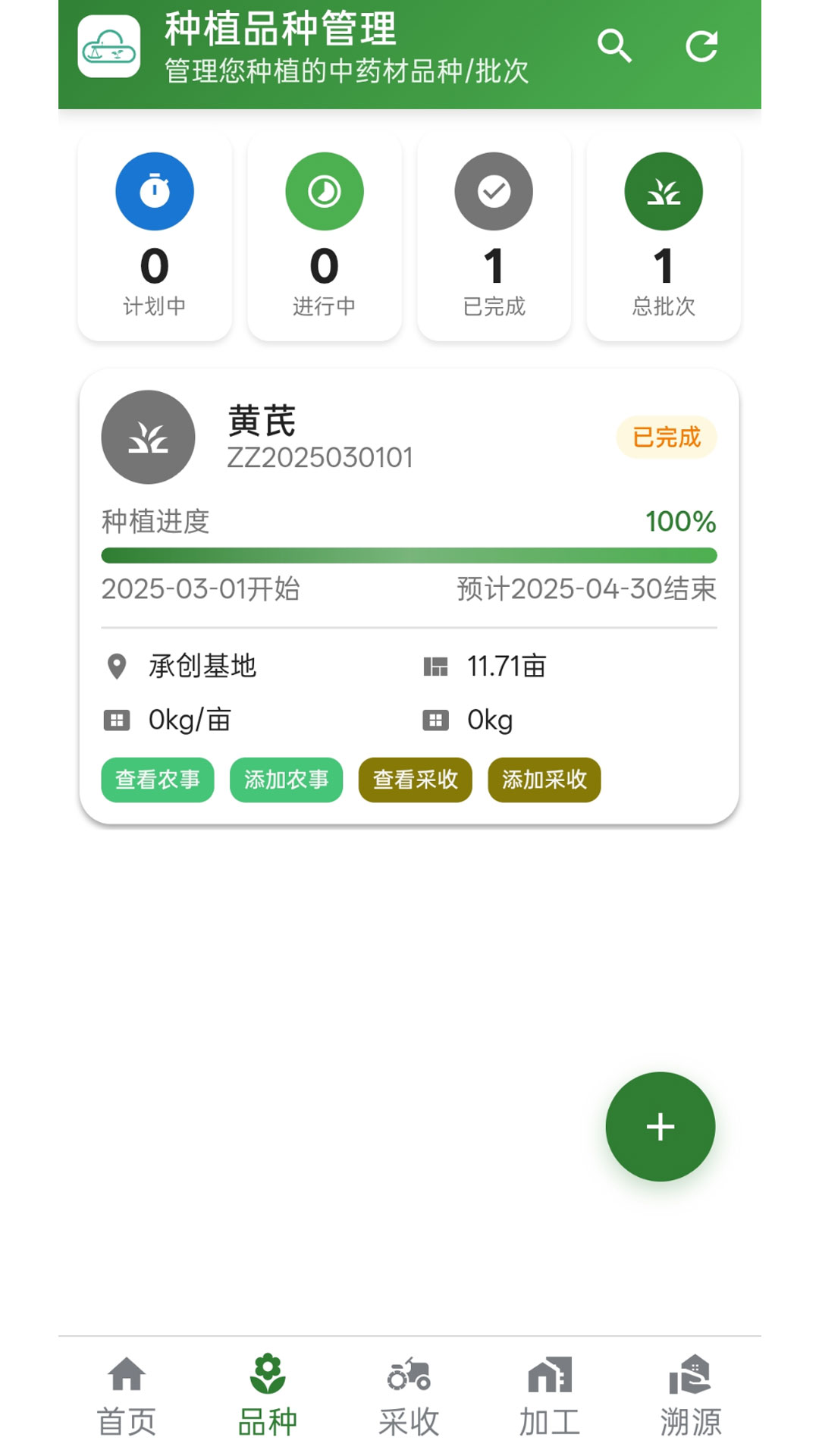Switch to the 首页 tab
The width and height of the screenshot is (819, 1456).
(x=127, y=1397)
